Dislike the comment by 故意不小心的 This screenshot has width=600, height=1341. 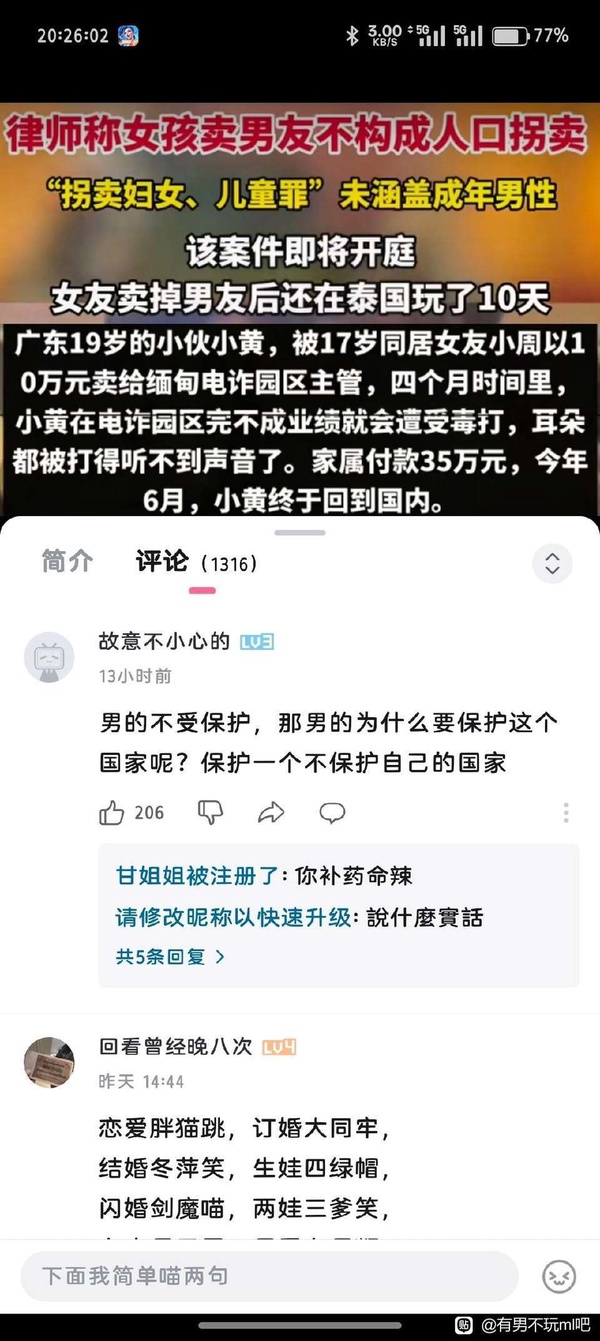coord(210,813)
